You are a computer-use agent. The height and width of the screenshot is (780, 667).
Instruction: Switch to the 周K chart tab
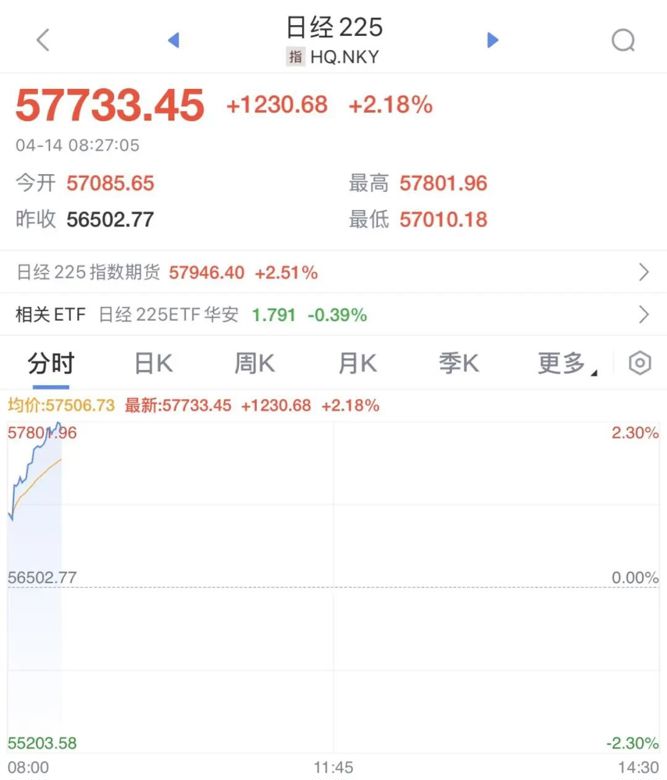(x=254, y=363)
